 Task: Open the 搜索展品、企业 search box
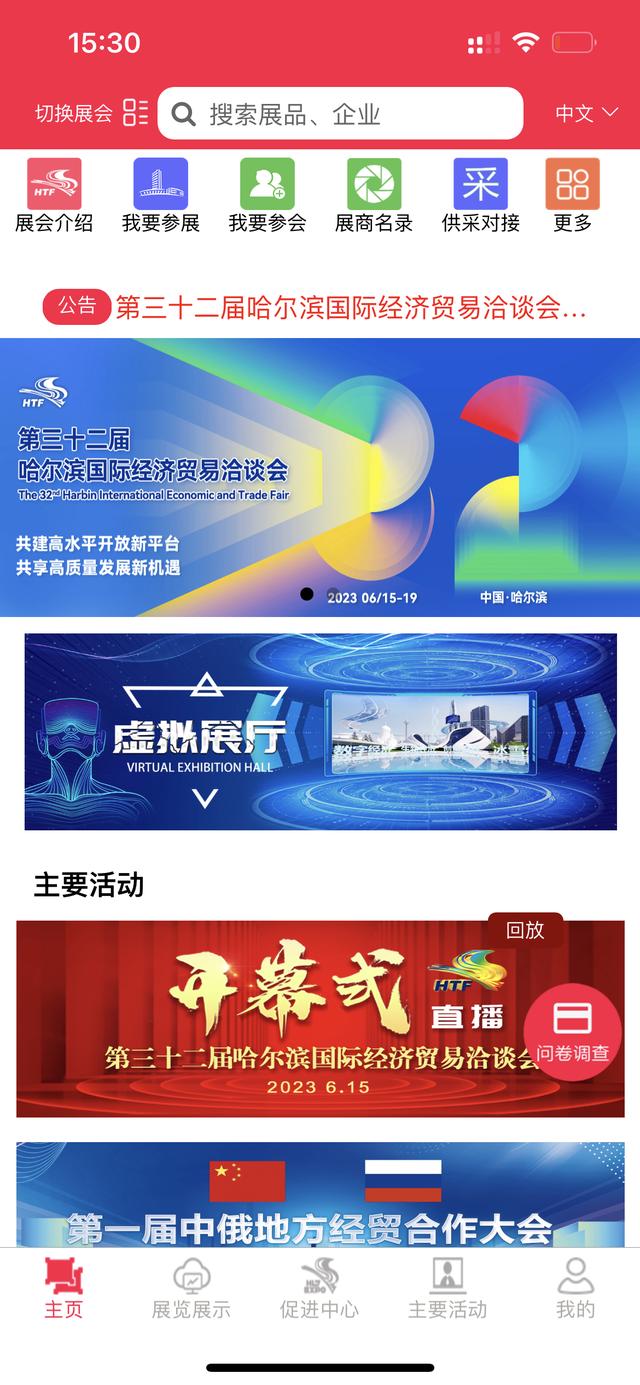coord(340,114)
